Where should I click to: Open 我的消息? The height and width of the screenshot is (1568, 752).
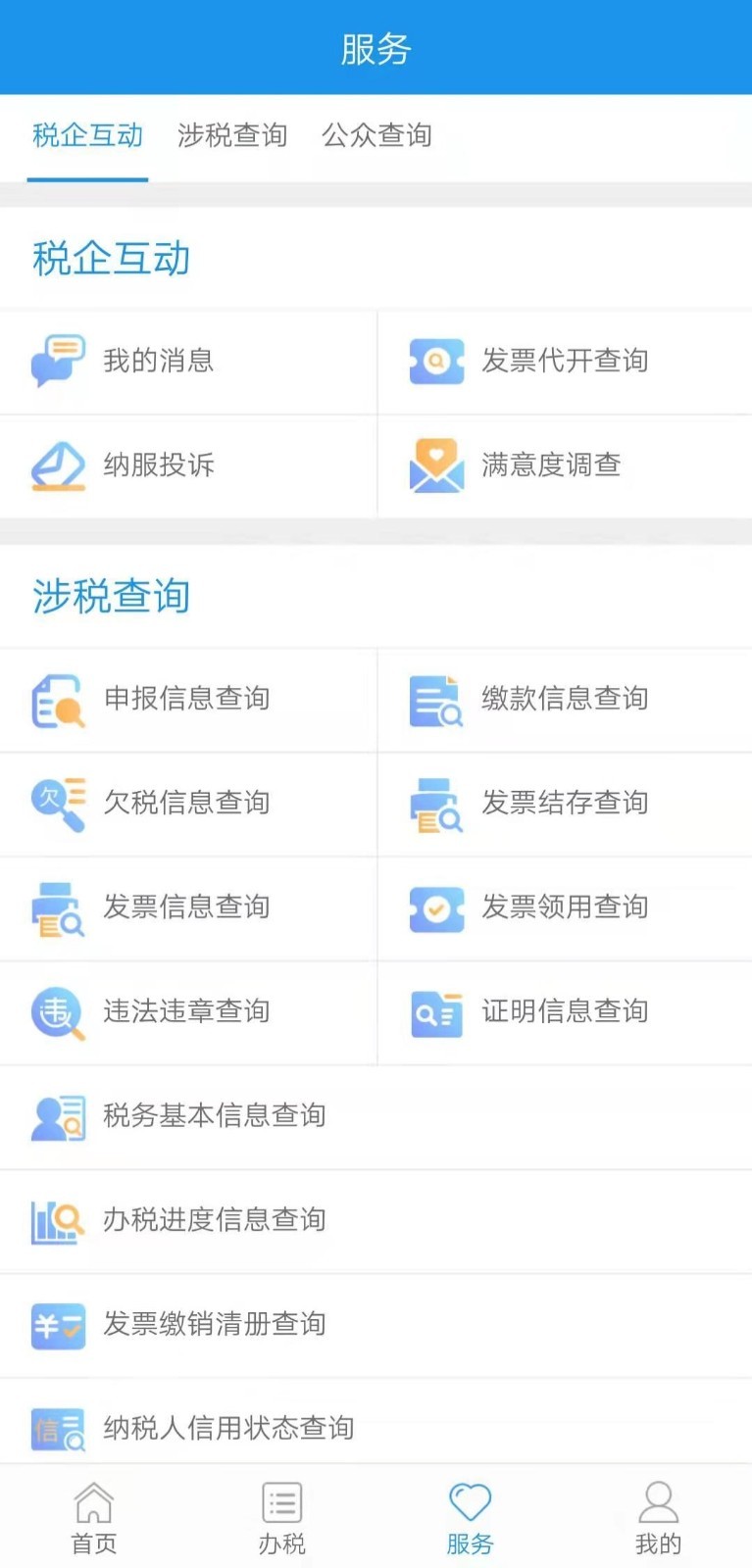click(158, 361)
